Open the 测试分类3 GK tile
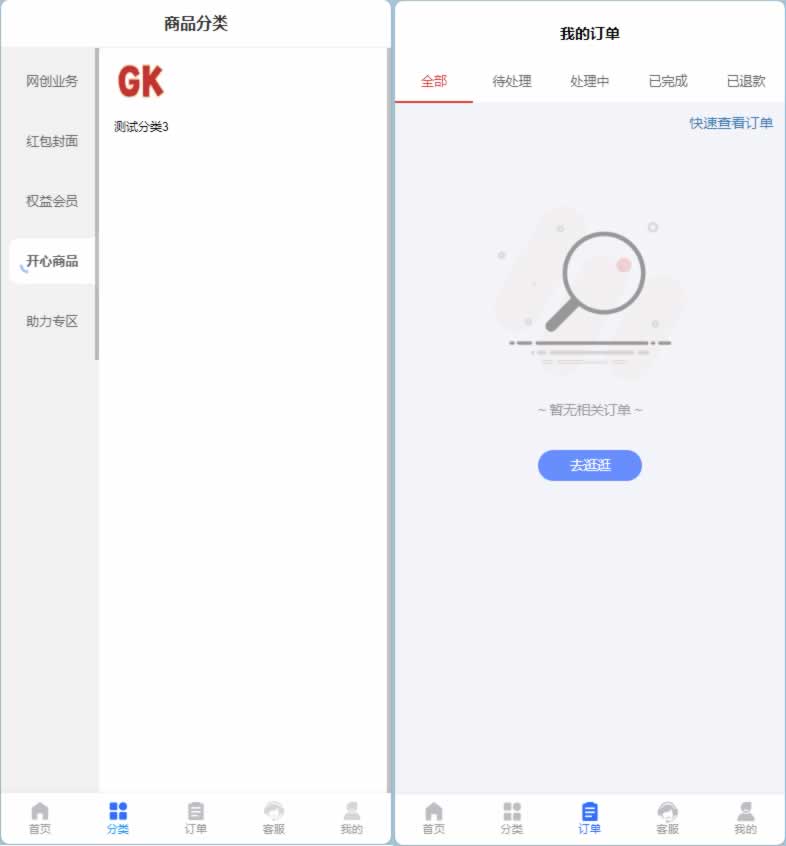786x846 pixels. (x=141, y=97)
